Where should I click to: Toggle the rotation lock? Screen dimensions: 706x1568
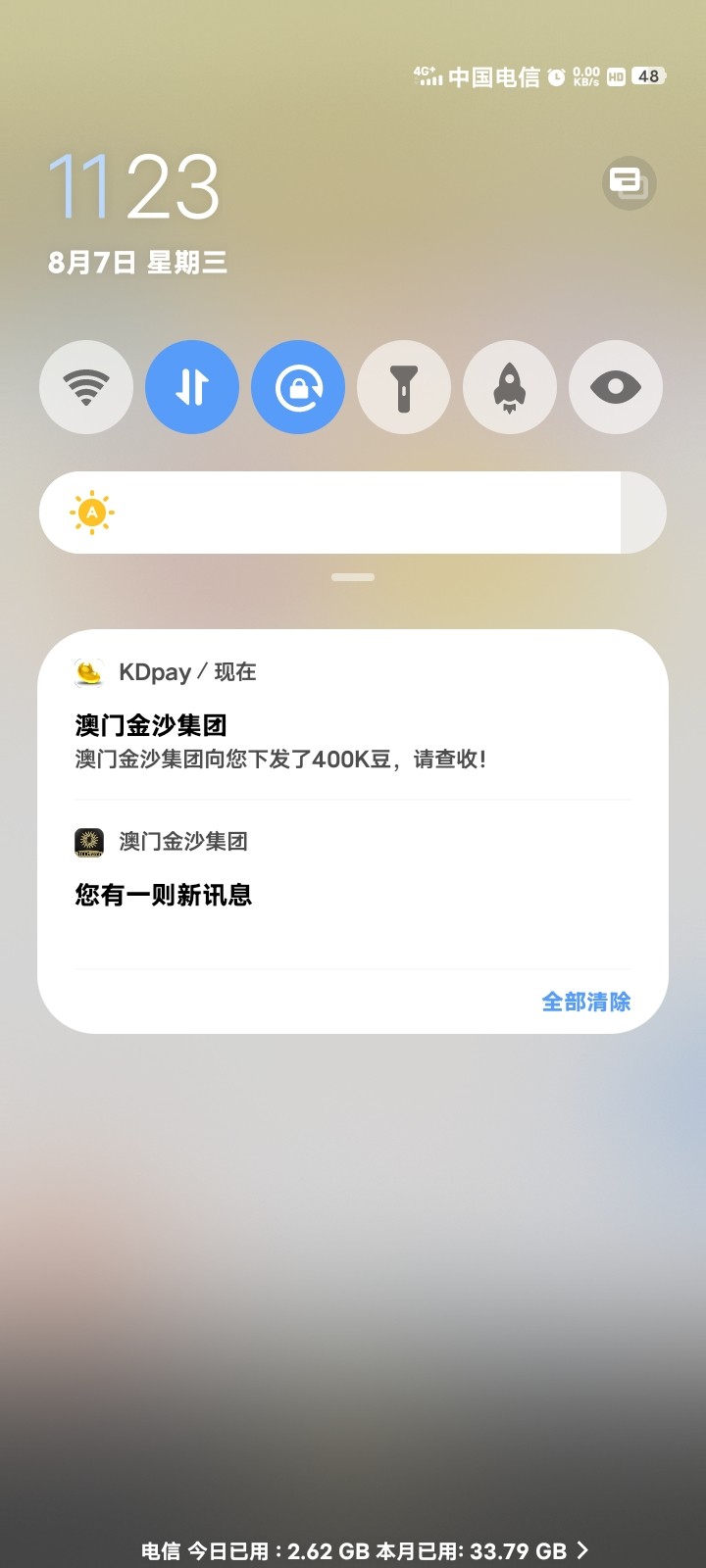click(x=298, y=387)
